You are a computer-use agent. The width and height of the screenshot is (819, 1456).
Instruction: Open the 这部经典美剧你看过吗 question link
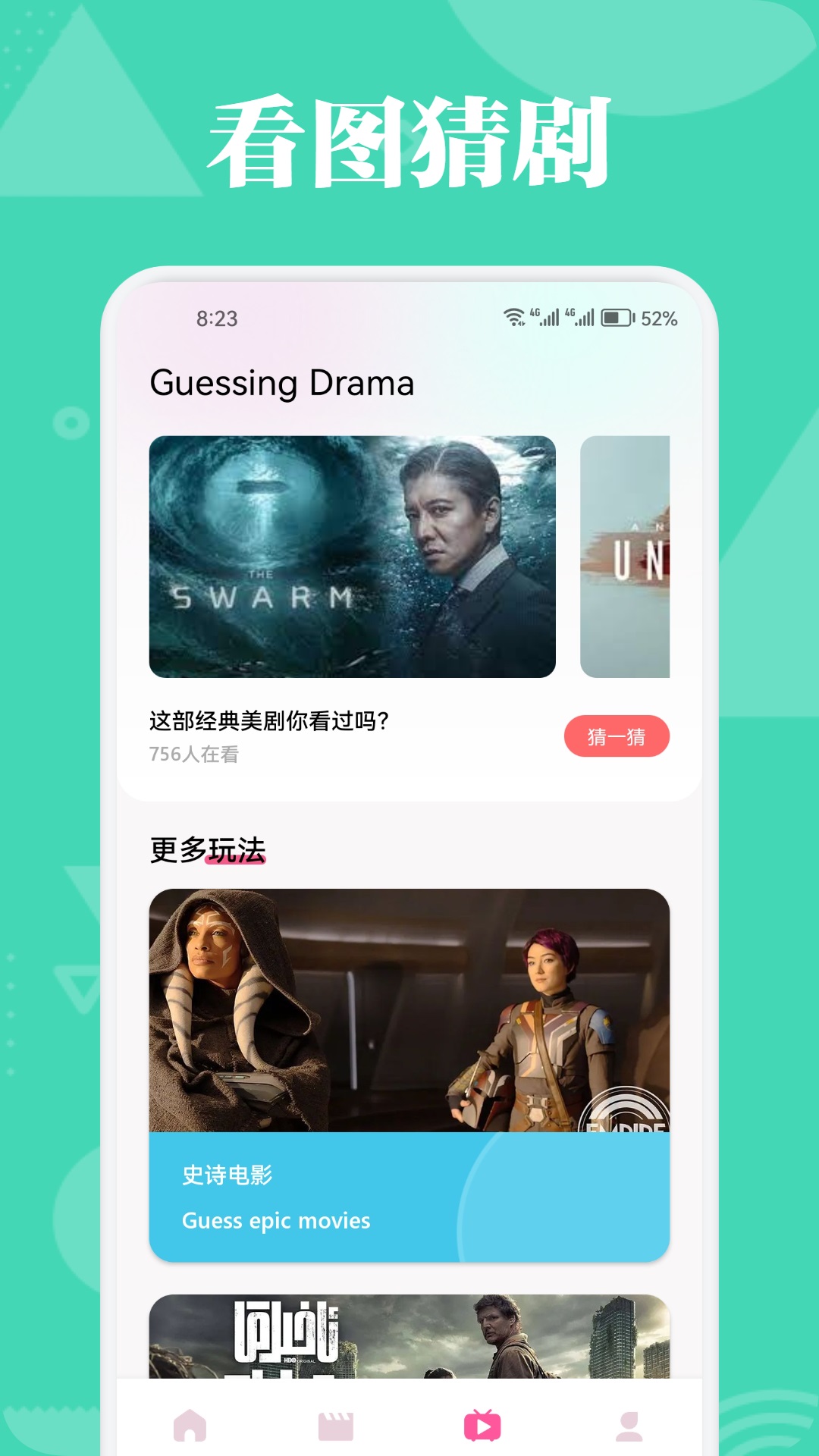269,722
